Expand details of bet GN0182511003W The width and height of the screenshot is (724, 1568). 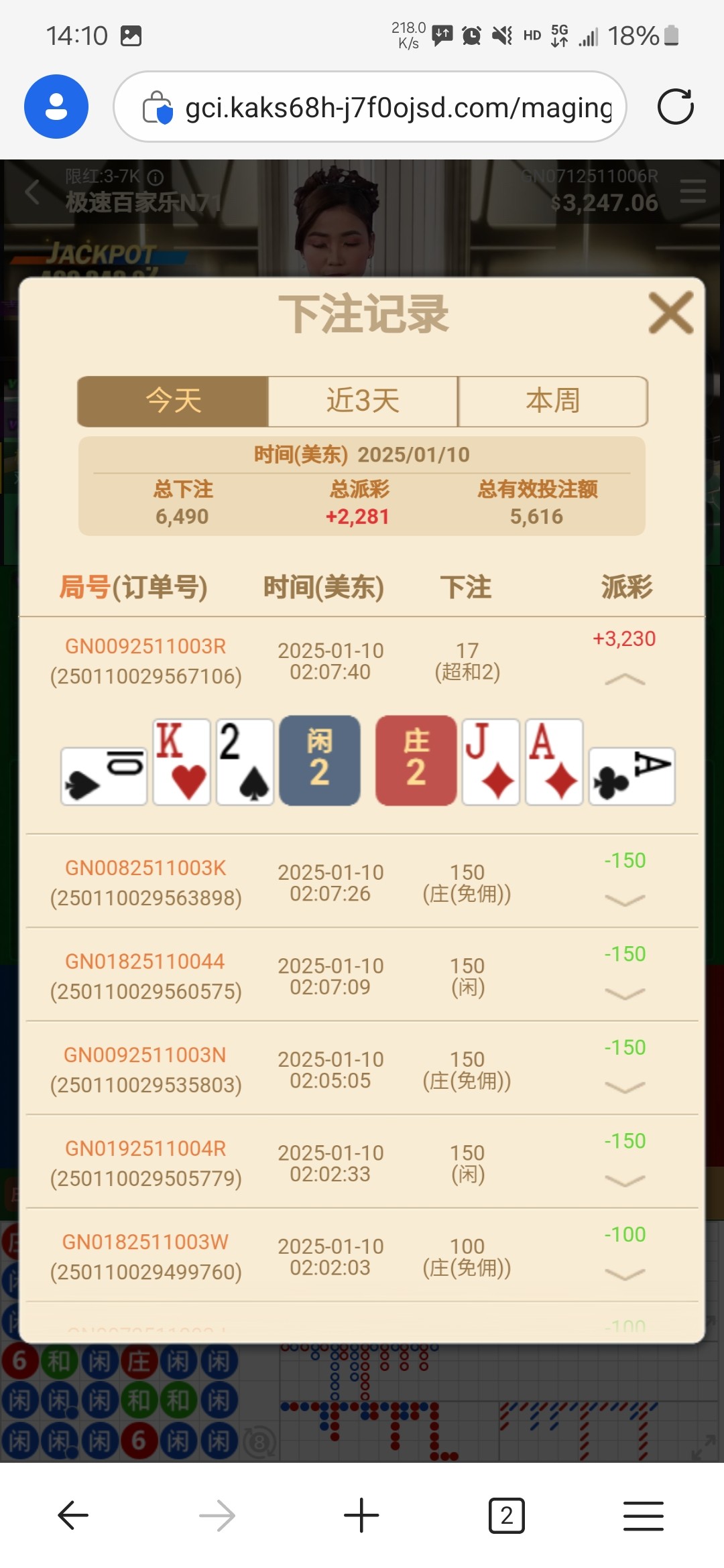tap(624, 1274)
